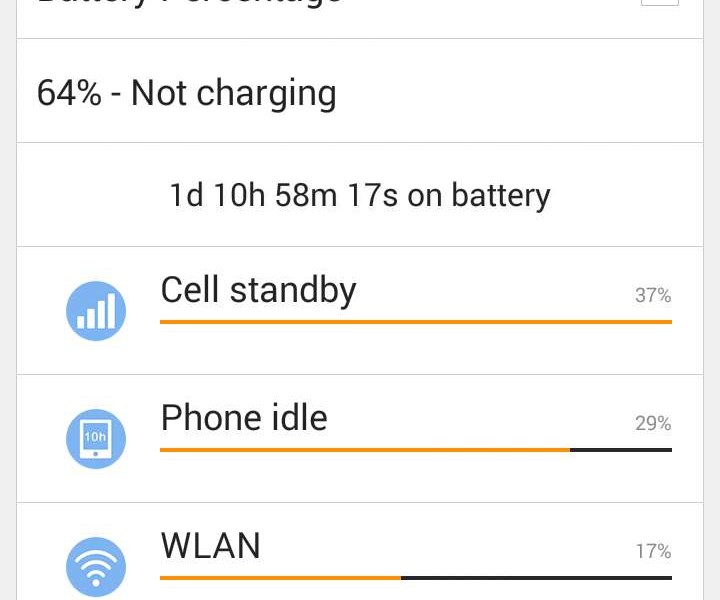
Task: Toggle the Battery Percentage checkbox
Action: pyautogui.click(x=659, y=3)
